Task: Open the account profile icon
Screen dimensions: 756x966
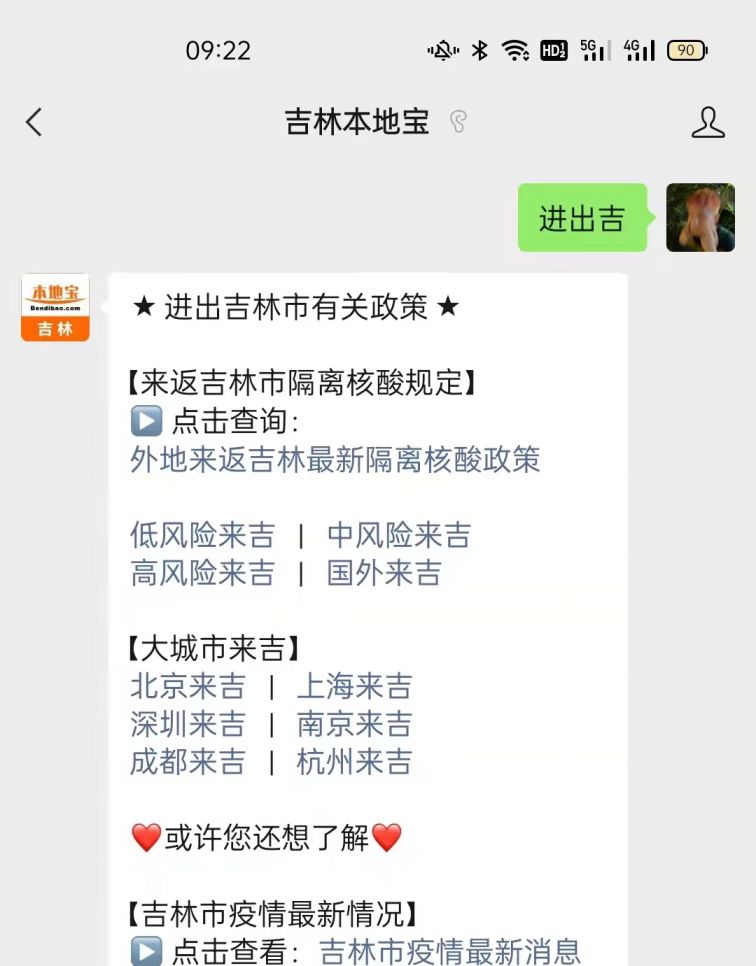Action: (708, 123)
